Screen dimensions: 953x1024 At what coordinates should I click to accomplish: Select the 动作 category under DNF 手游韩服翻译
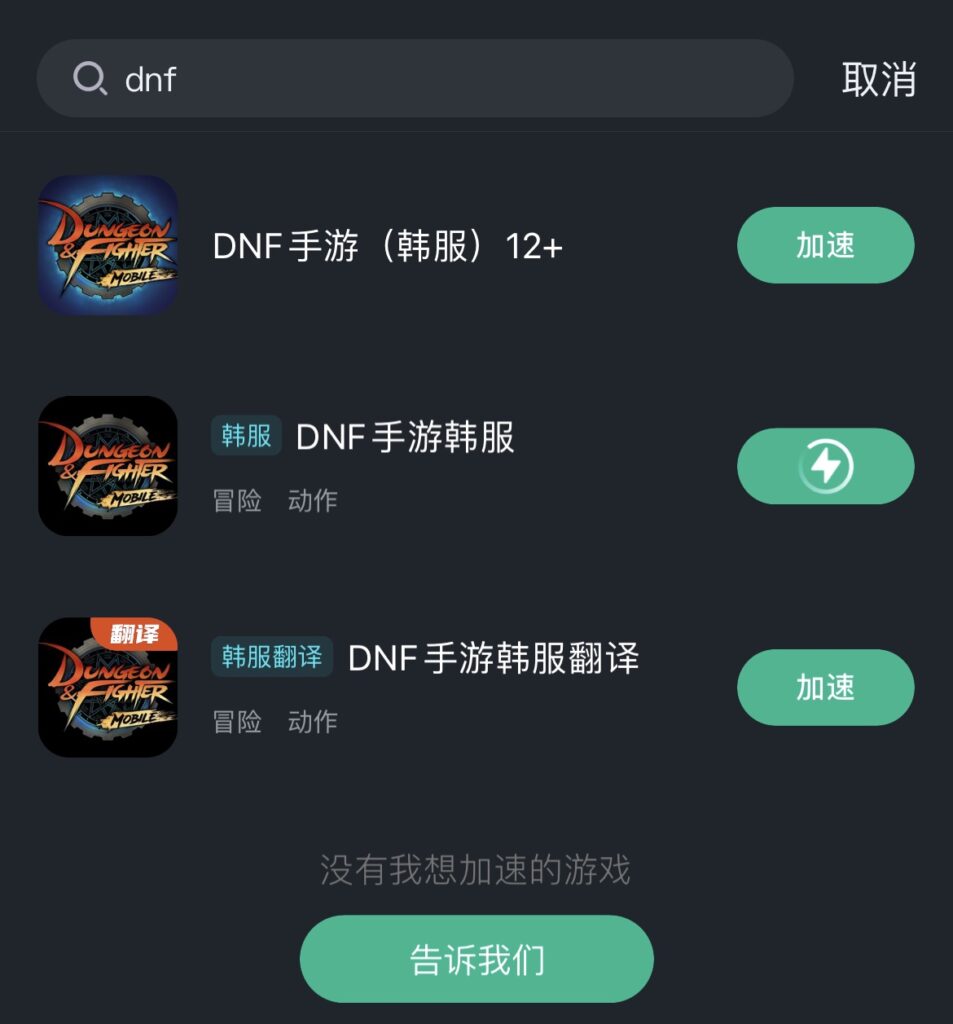pos(311,722)
